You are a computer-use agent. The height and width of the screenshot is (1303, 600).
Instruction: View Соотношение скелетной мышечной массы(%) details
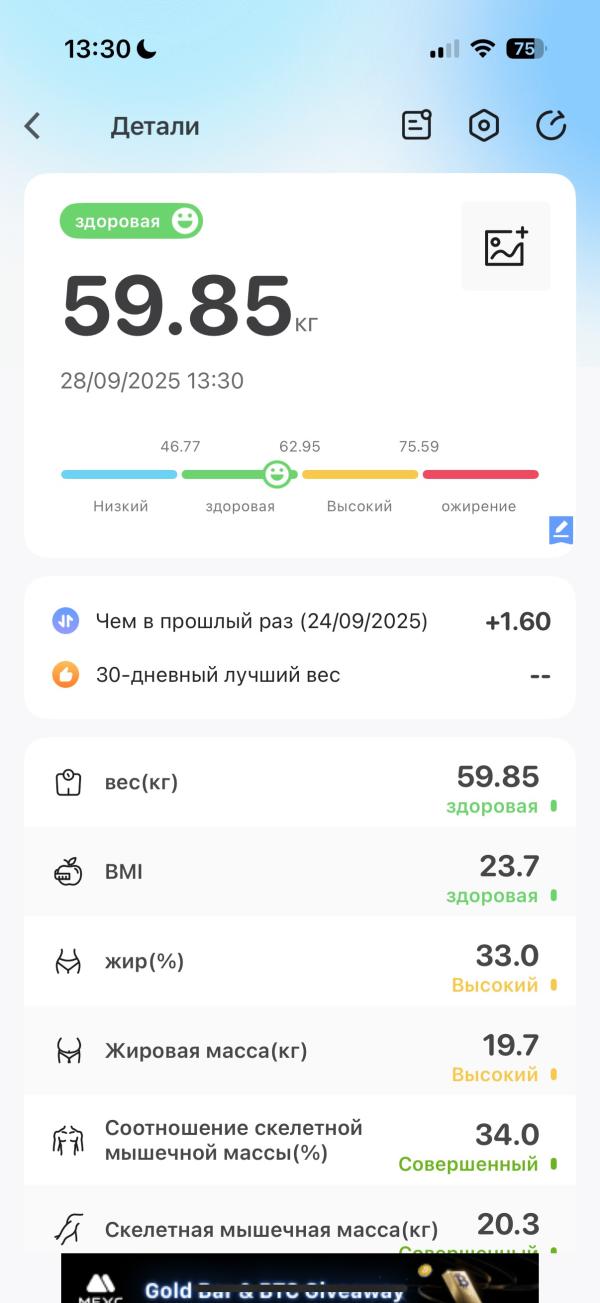300,1141
